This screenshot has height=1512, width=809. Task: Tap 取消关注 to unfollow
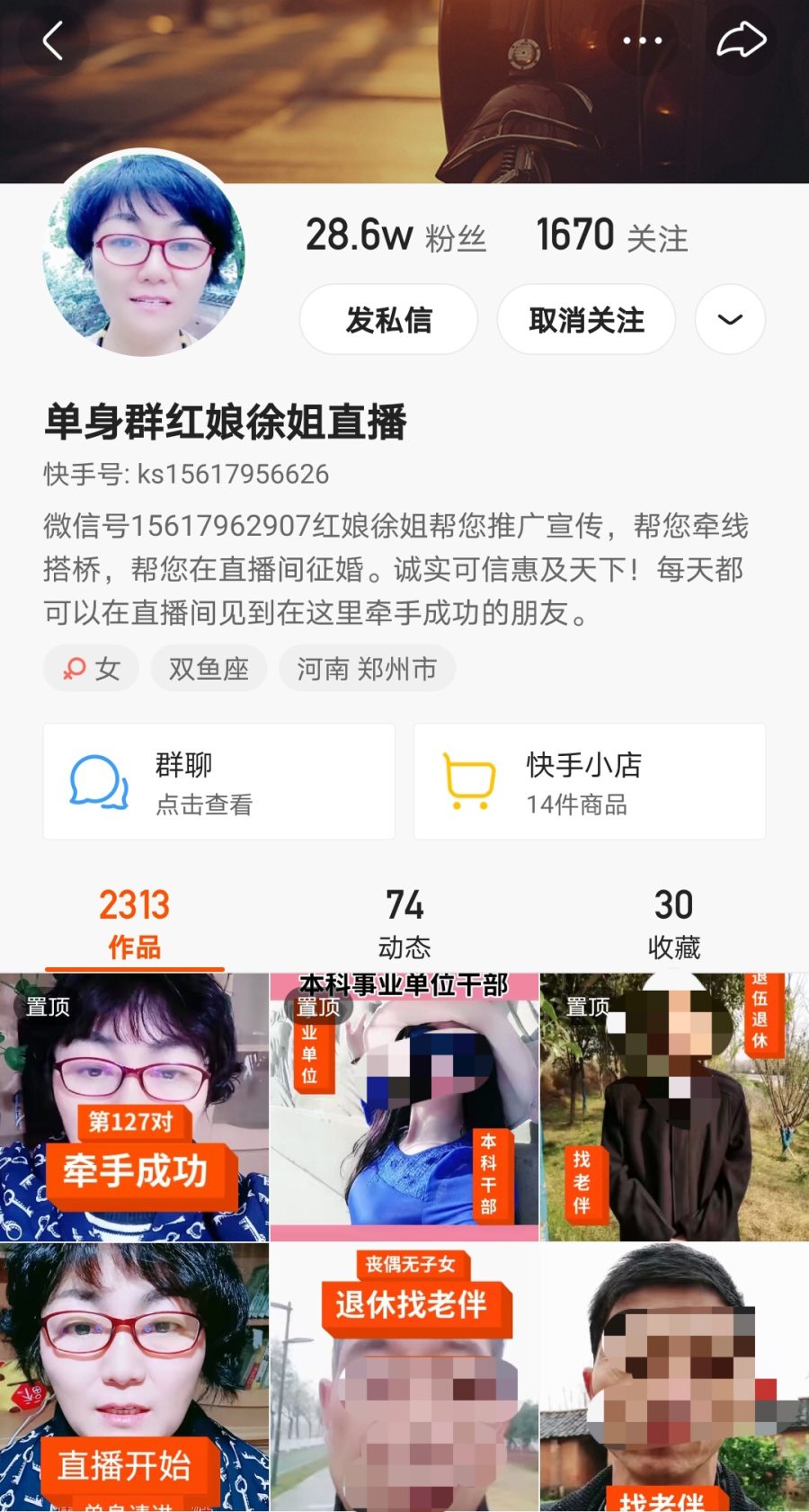point(586,320)
